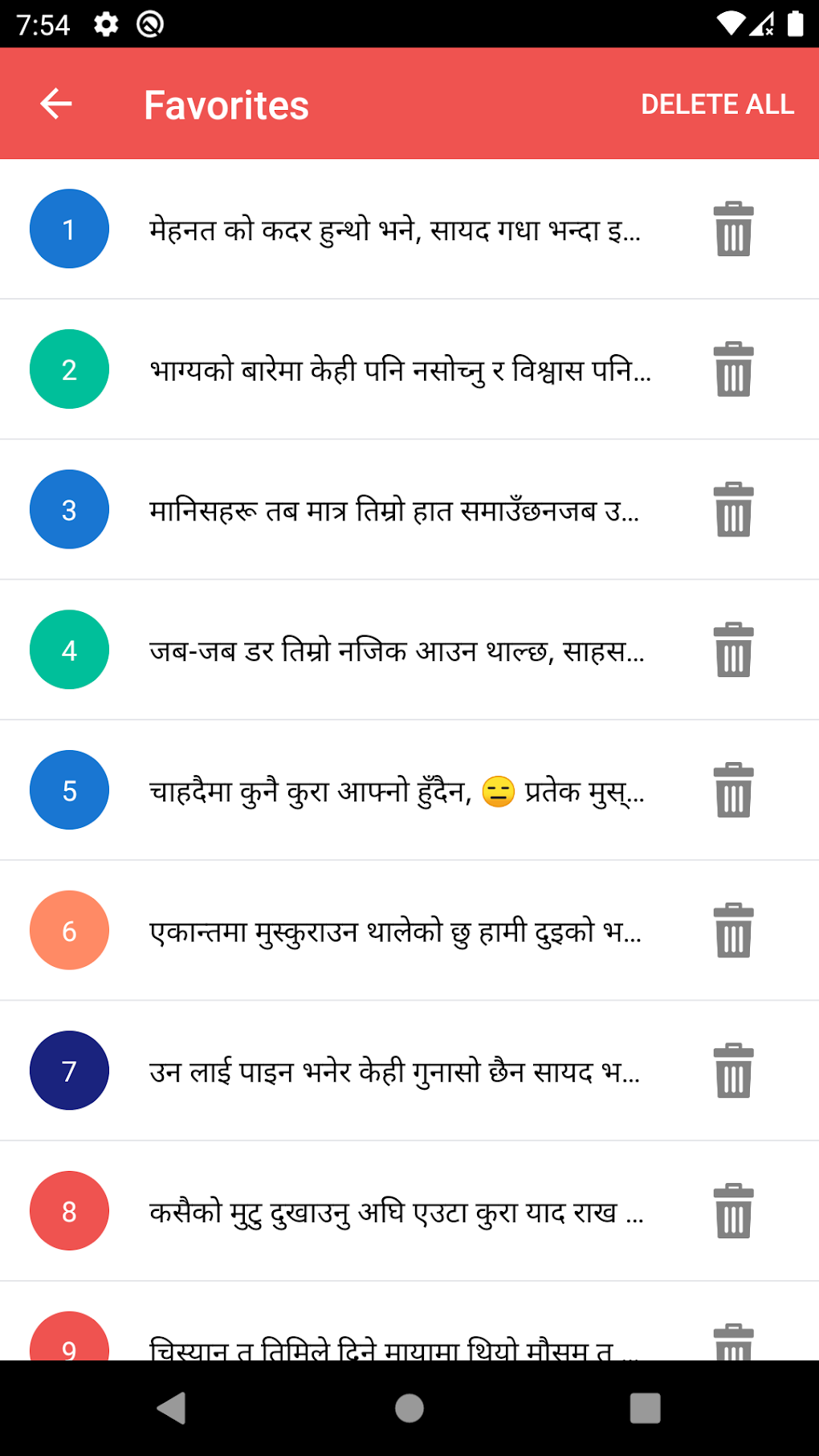Tap the DELETE ALL button
This screenshot has width=819, height=1456.
(x=717, y=104)
